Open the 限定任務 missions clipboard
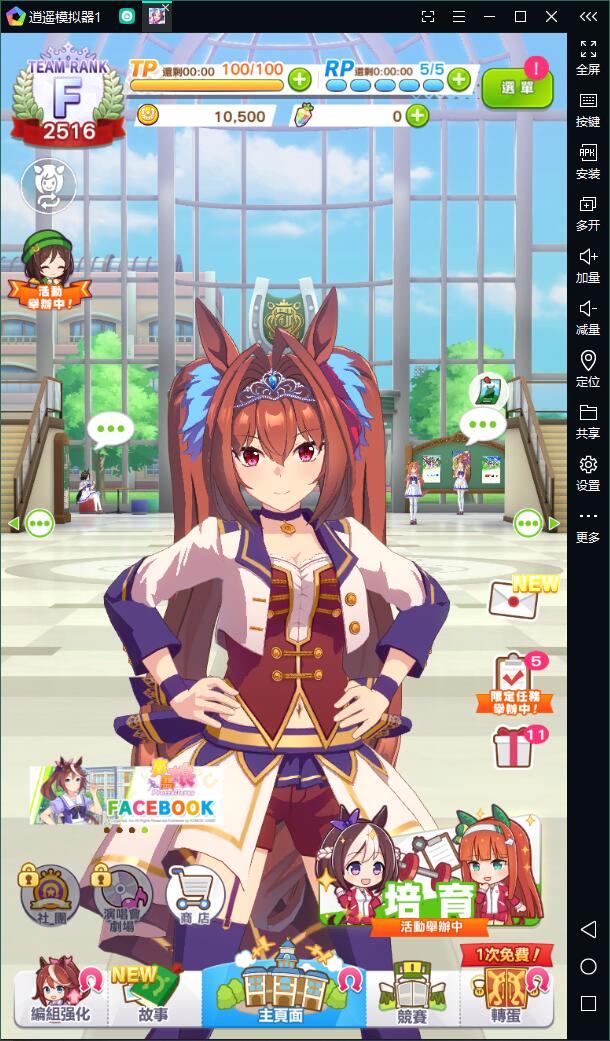 tap(522, 684)
